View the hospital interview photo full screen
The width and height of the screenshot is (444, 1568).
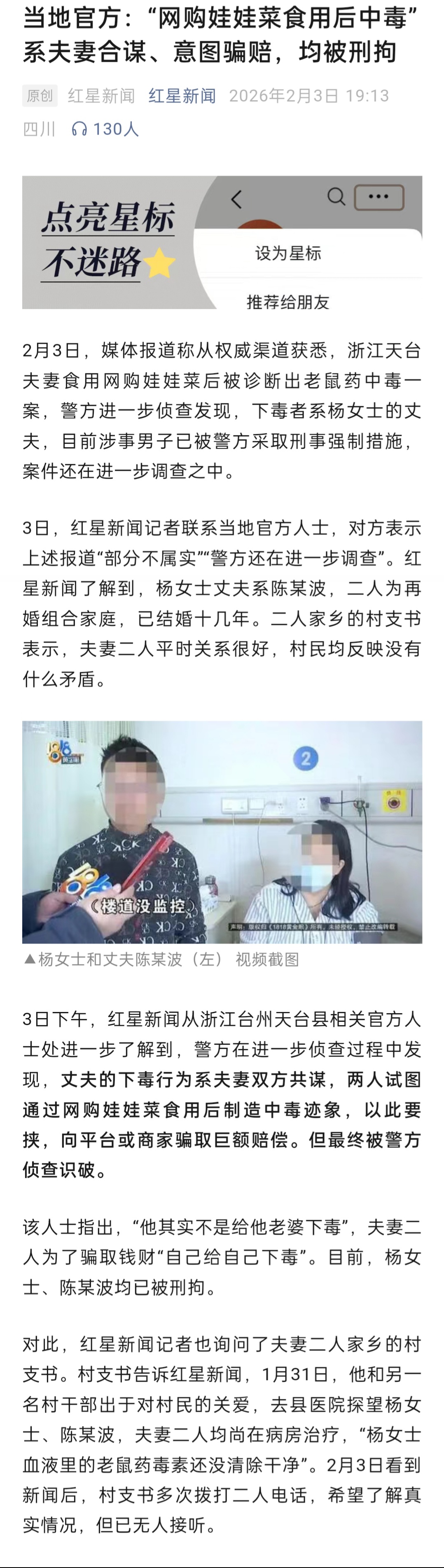(222, 831)
